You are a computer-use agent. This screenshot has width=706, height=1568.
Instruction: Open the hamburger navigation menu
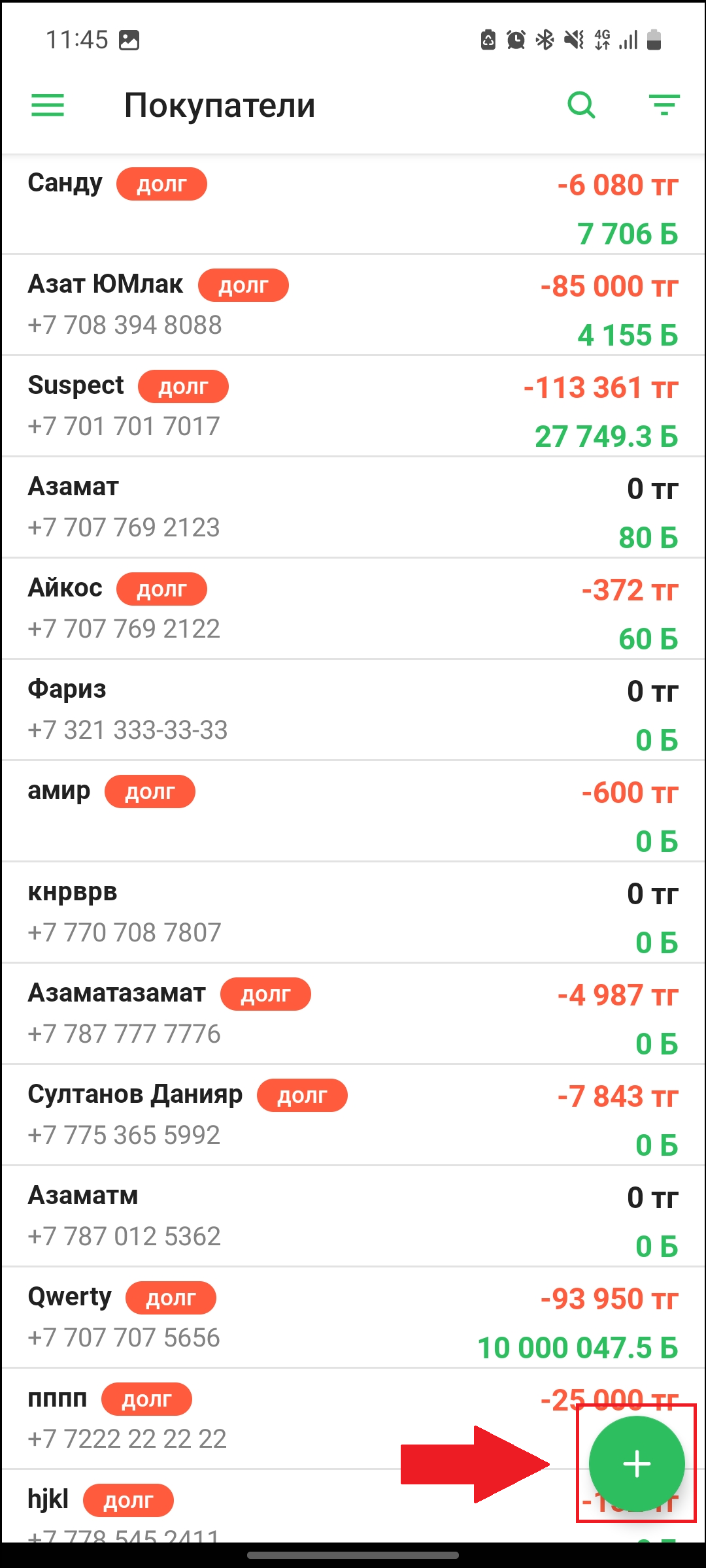point(48,105)
